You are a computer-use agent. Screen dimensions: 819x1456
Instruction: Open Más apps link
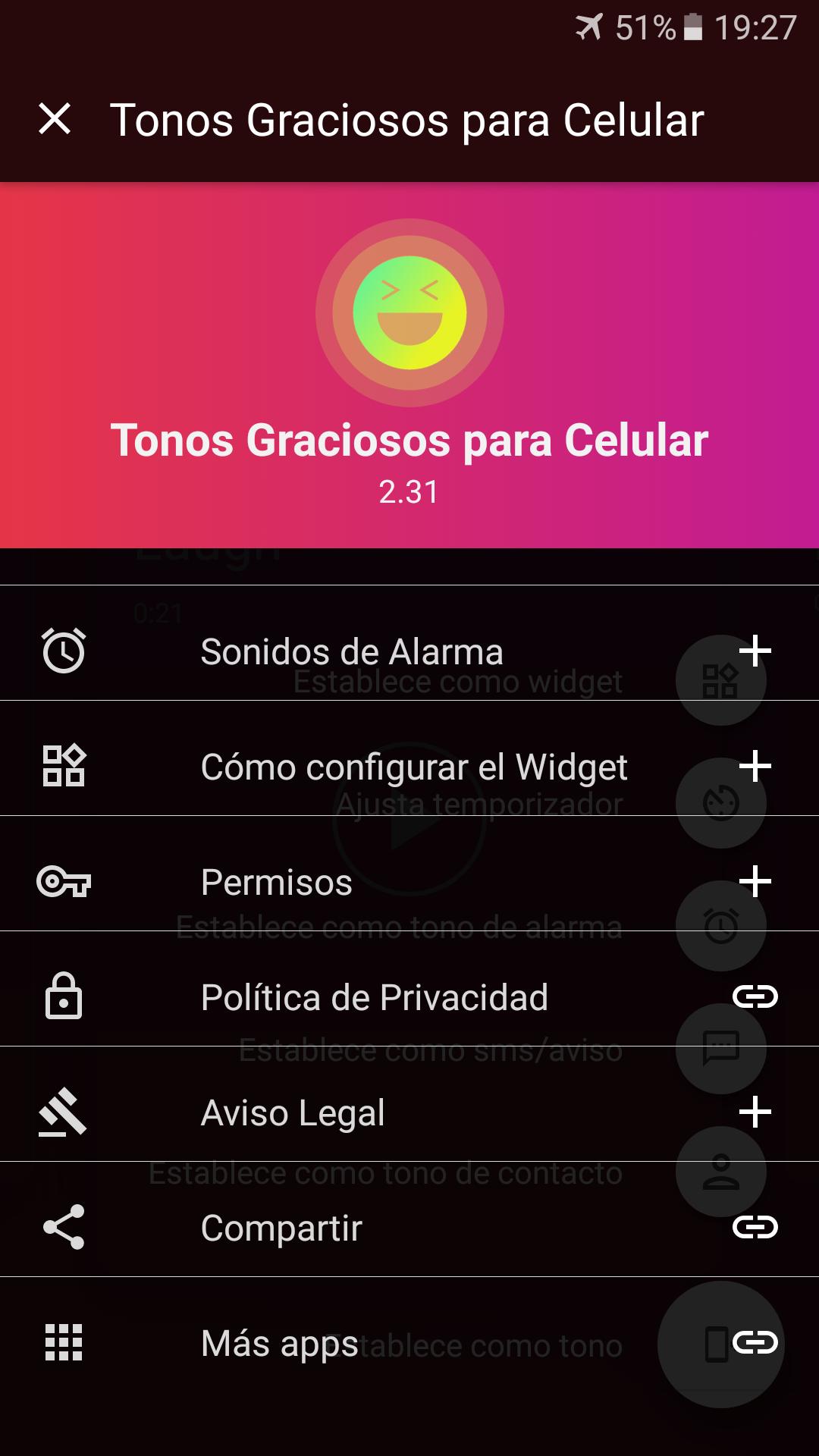pyautogui.click(x=409, y=1343)
